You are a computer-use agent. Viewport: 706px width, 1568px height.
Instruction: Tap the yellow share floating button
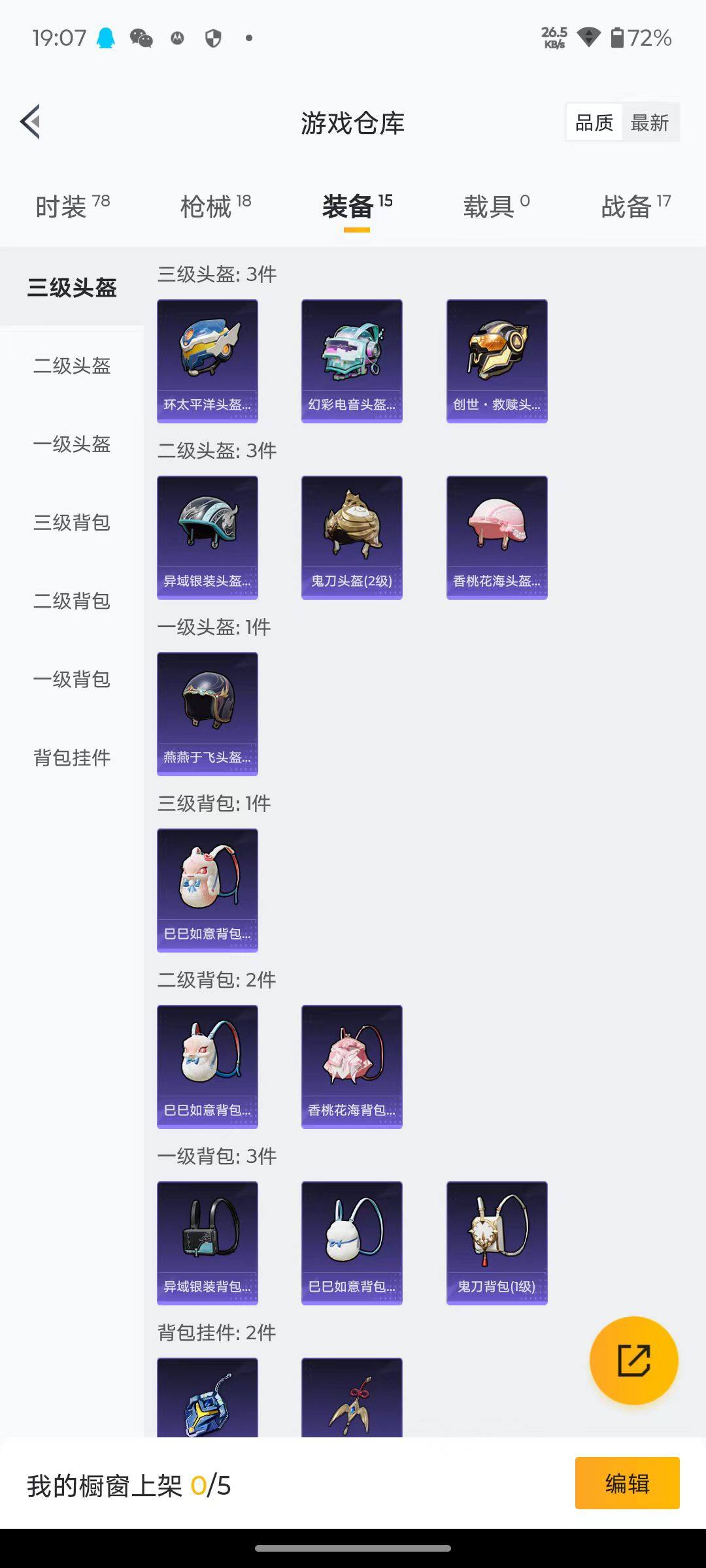point(633,1360)
